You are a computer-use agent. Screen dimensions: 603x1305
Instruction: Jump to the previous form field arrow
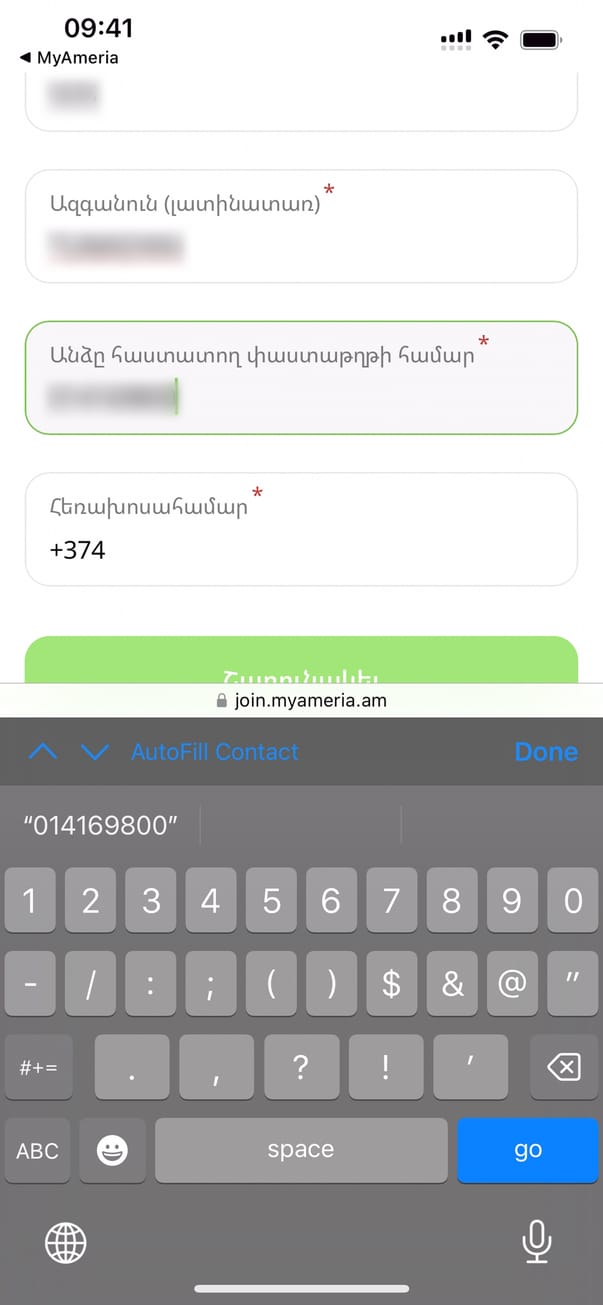(43, 752)
